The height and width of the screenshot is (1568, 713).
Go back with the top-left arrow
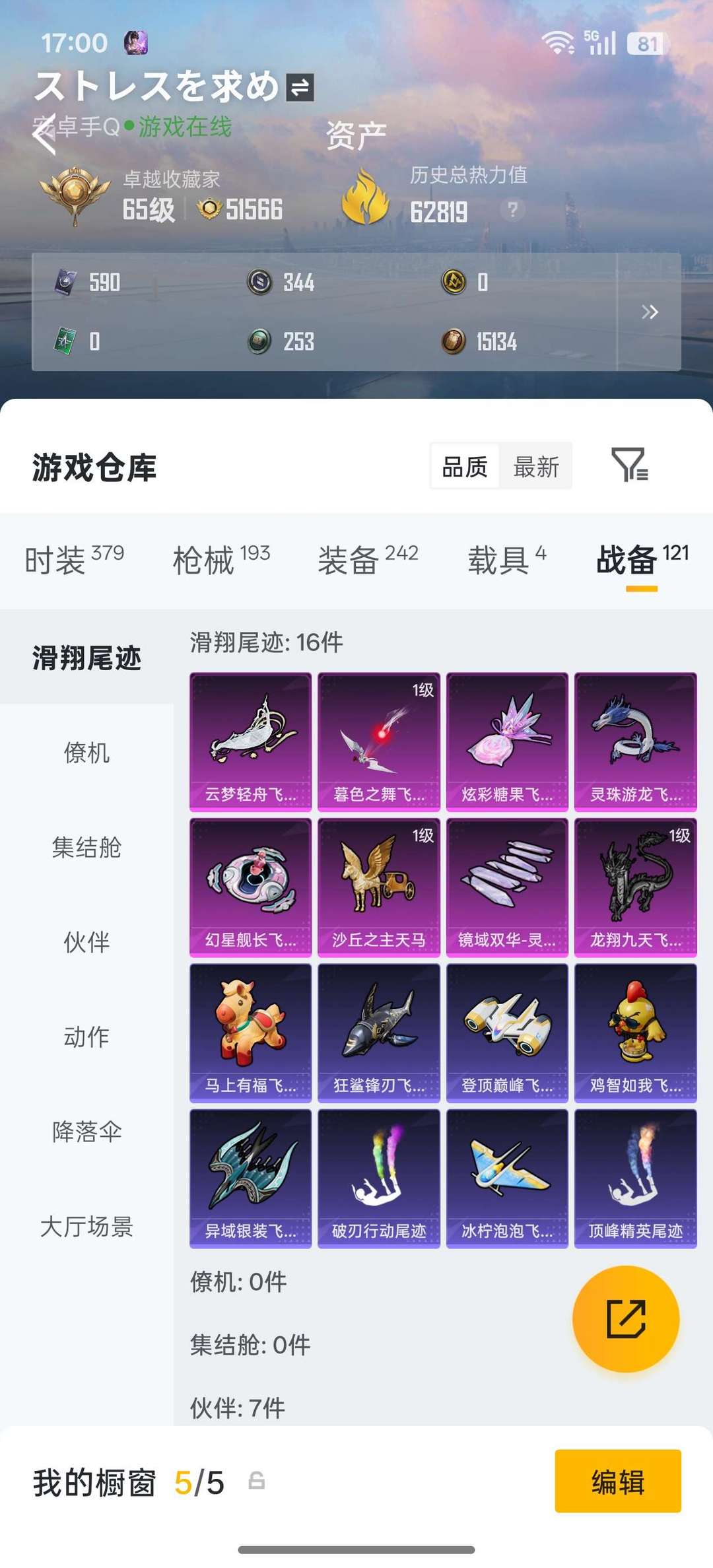point(45,134)
